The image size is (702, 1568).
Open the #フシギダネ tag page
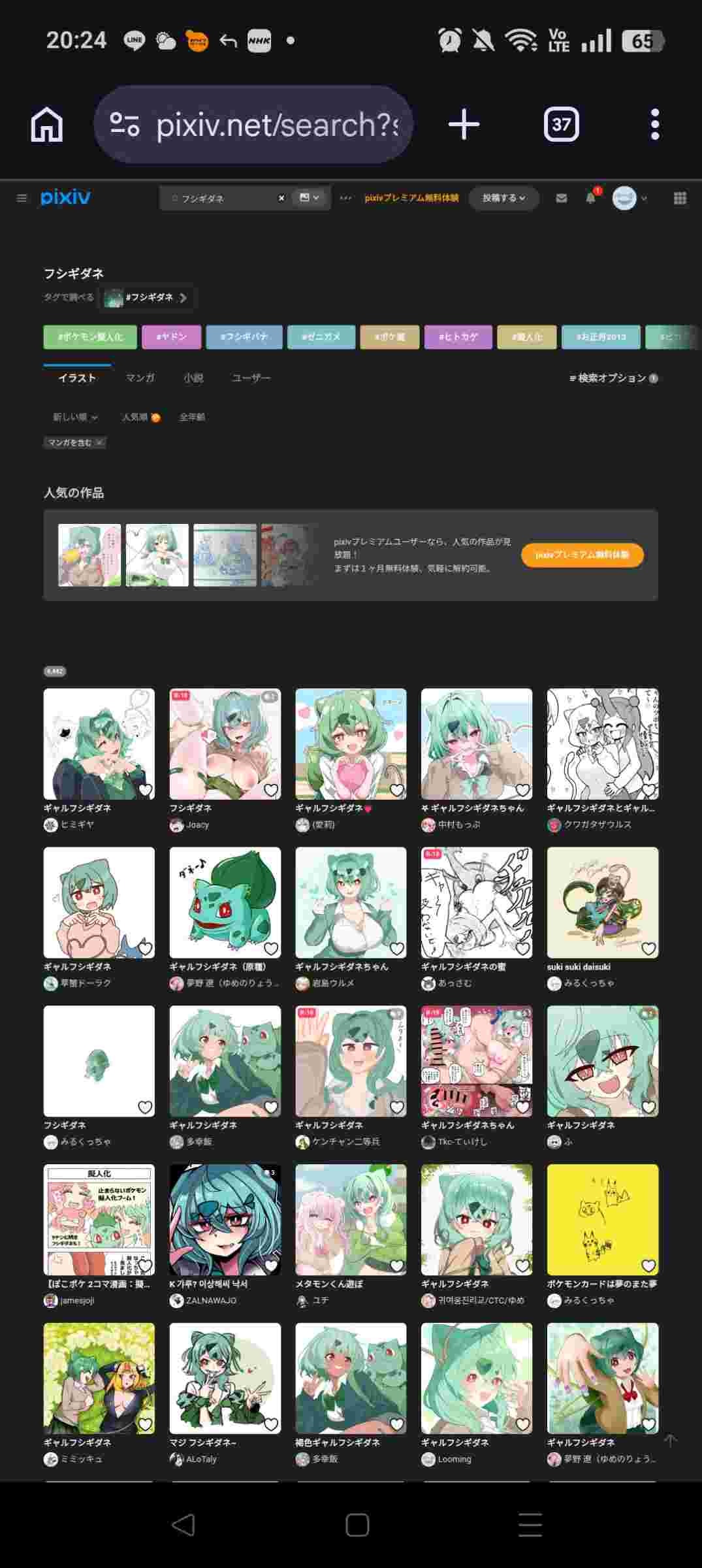(150, 297)
